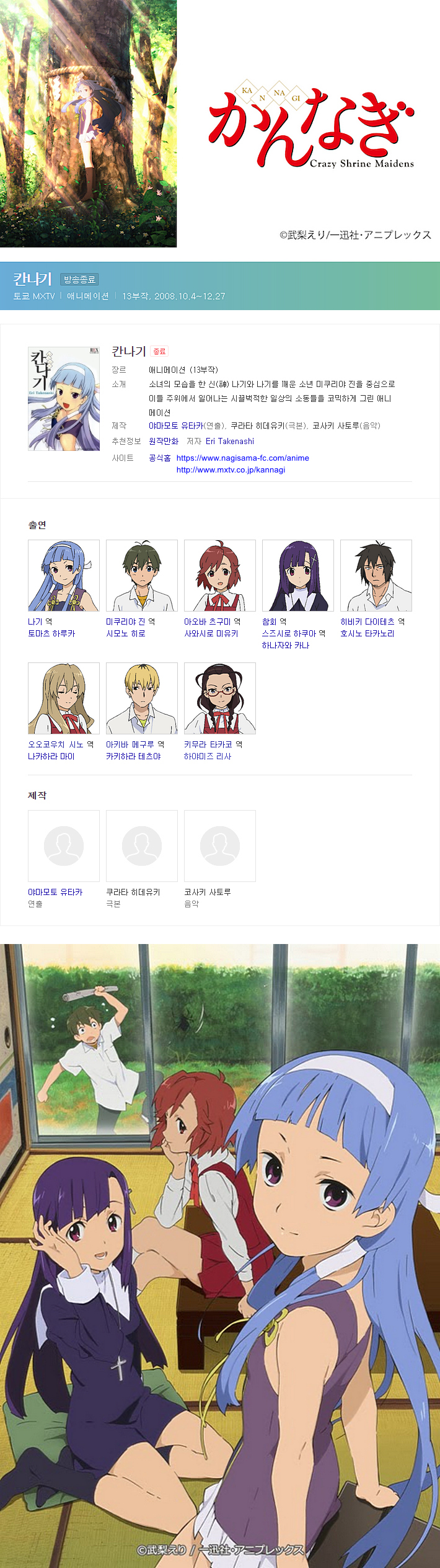Open cast entry 오오코우치 시노 역 나카하라 마이
440x1568 pixels.
[64, 711]
